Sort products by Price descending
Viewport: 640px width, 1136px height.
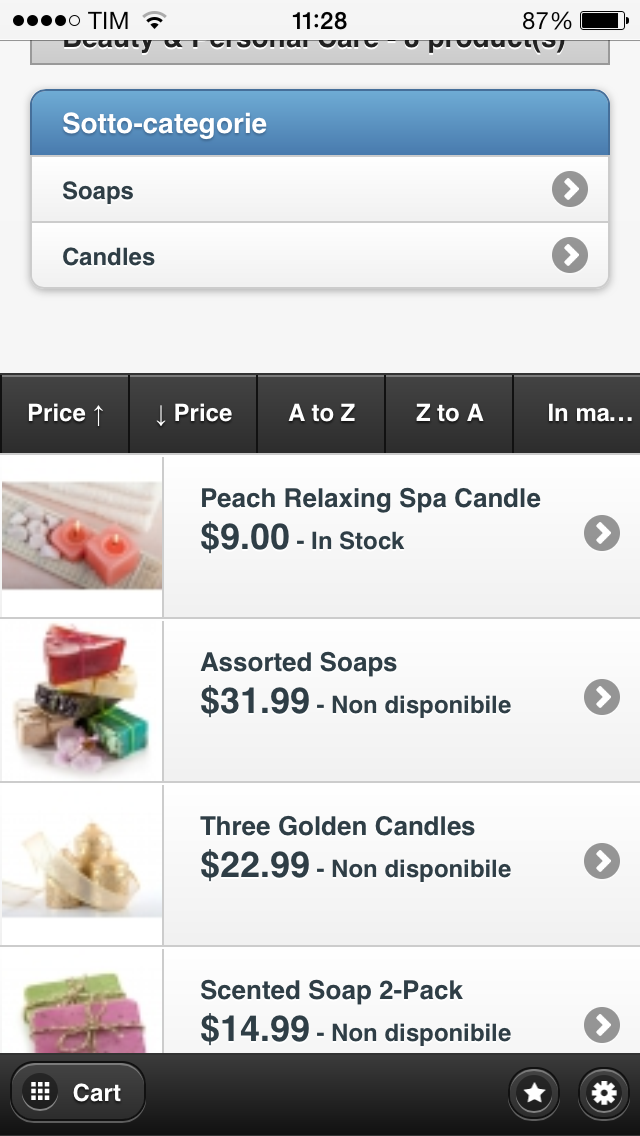click(193, 414)
